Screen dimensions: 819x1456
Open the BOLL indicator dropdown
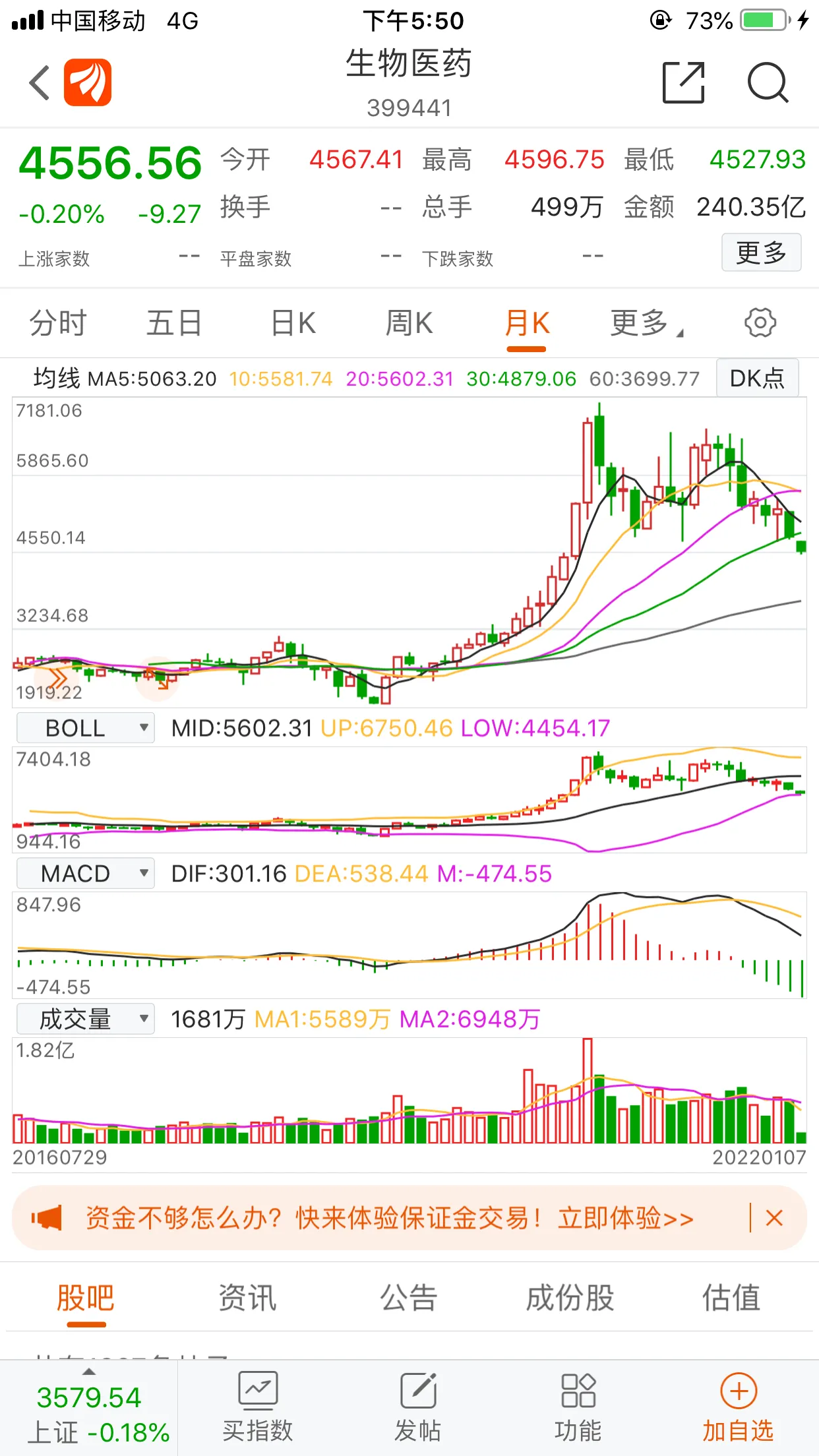click(x=85, y=728)
